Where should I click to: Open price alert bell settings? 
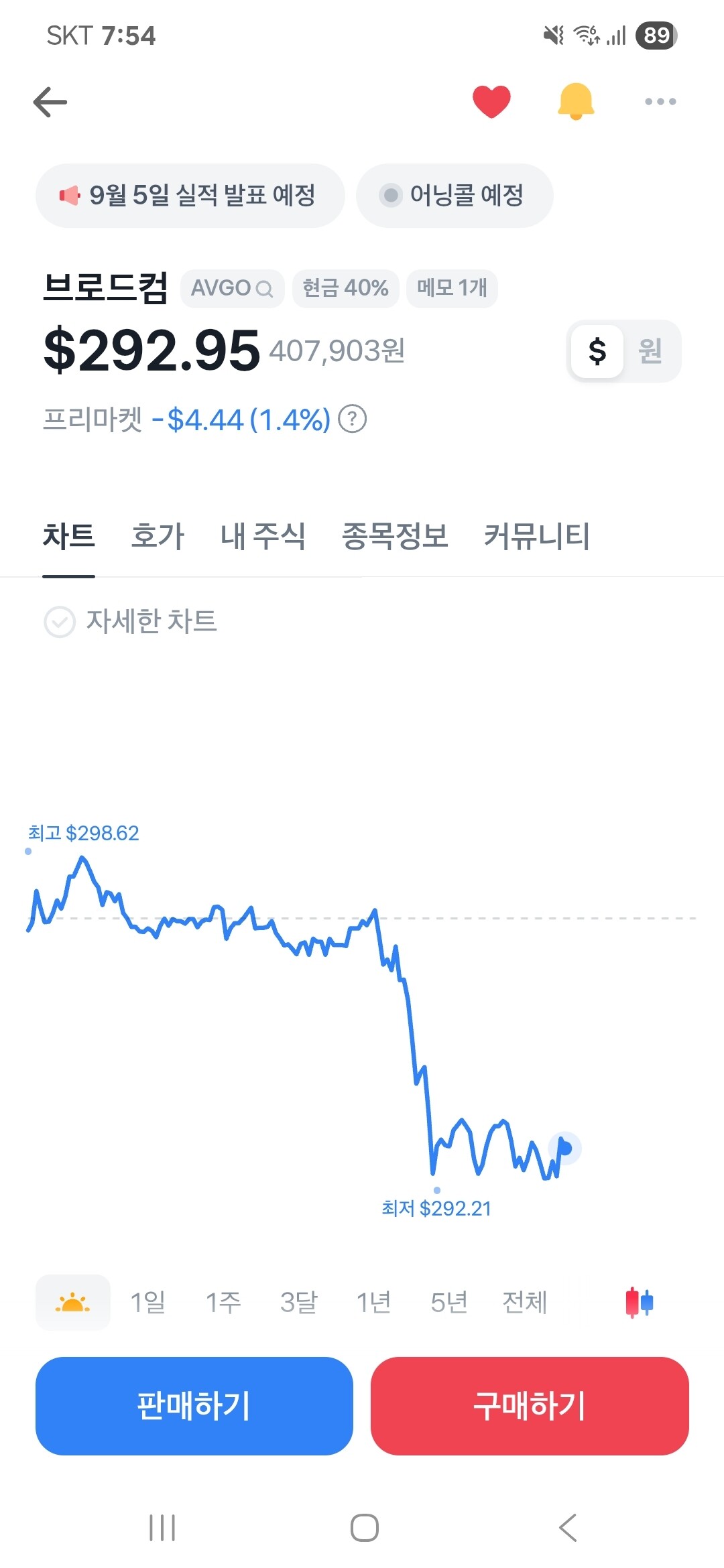(576, 102)
